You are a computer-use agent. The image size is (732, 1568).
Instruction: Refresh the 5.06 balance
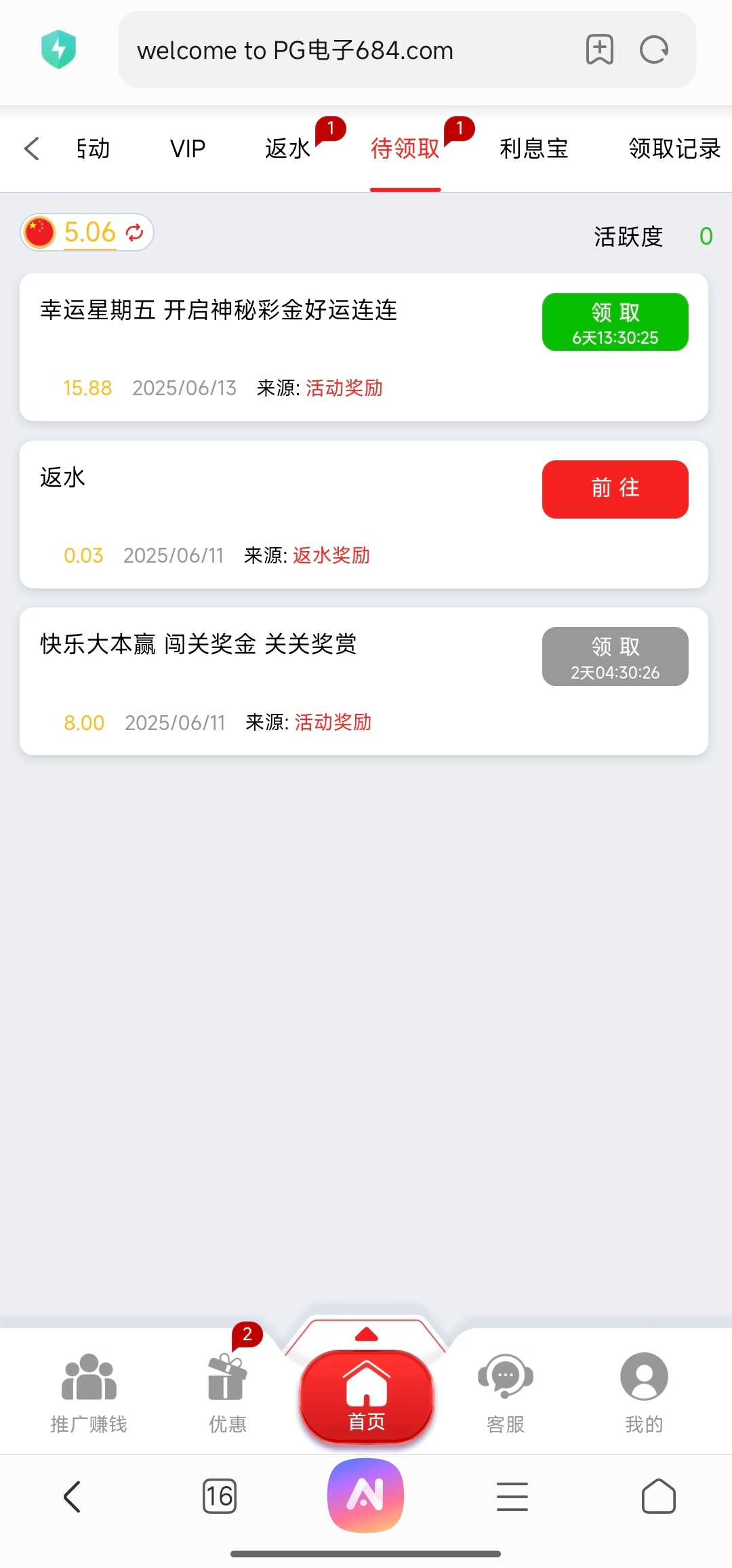[134, 233]
